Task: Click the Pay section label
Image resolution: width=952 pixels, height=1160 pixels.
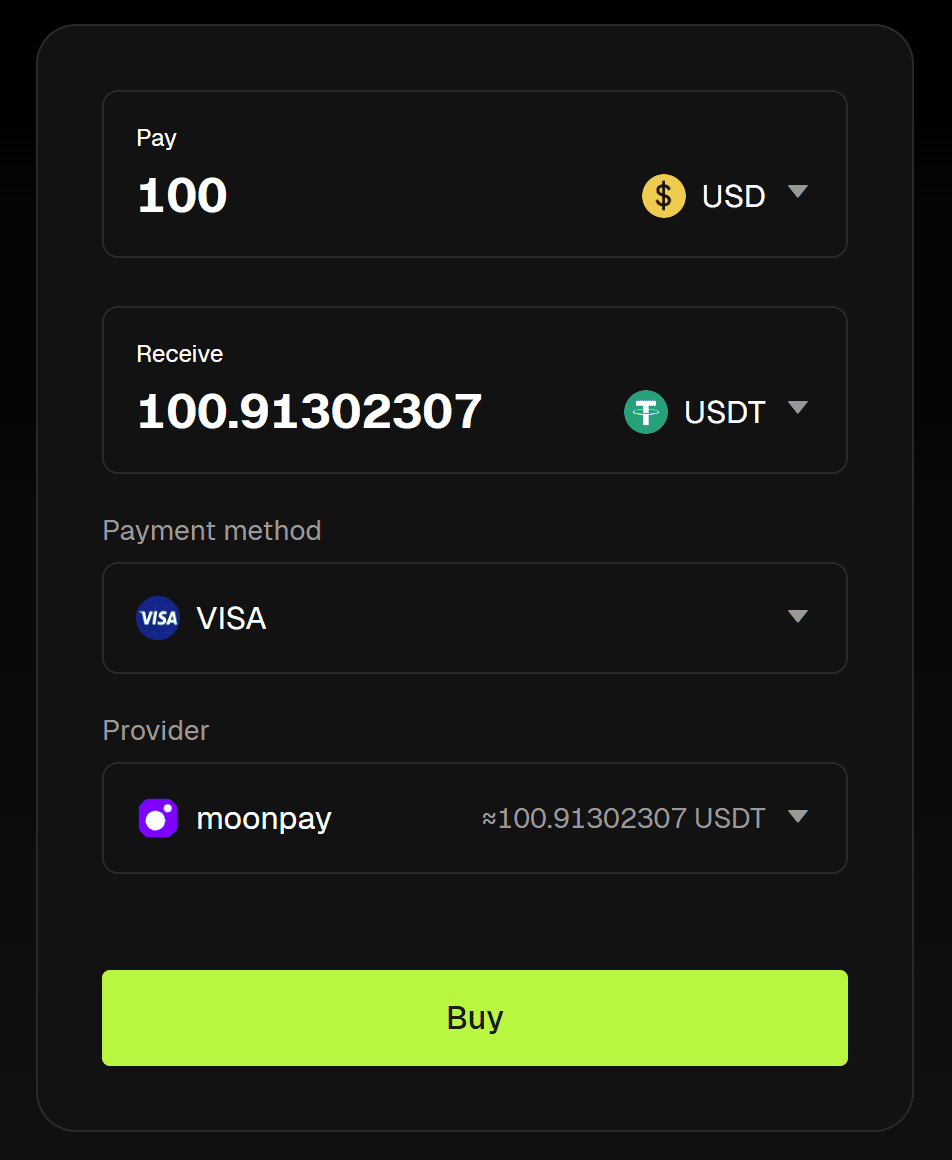Action: [156, 139]
